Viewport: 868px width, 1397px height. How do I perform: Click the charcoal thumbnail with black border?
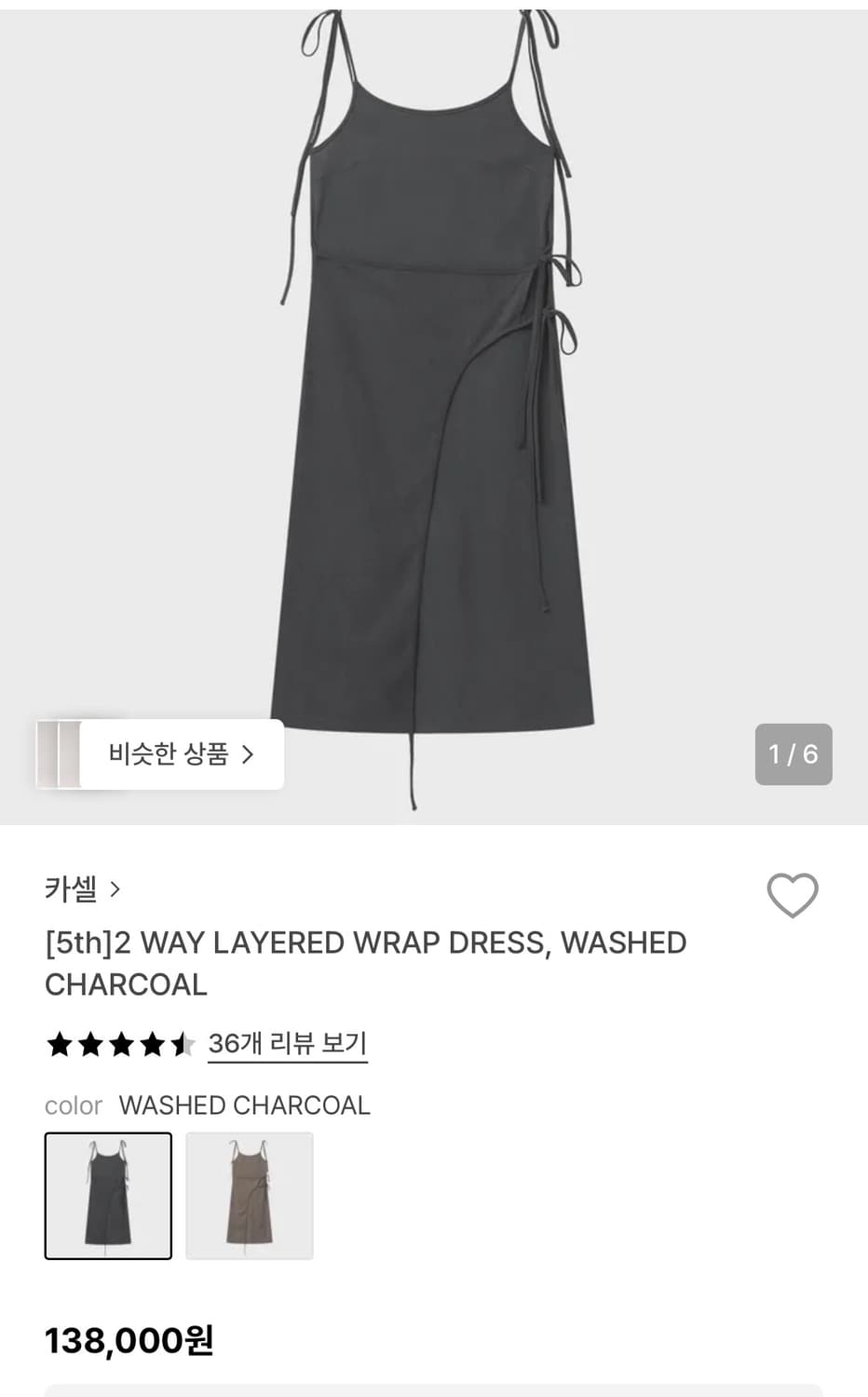pyautogui.click(x=108, y=1196)
